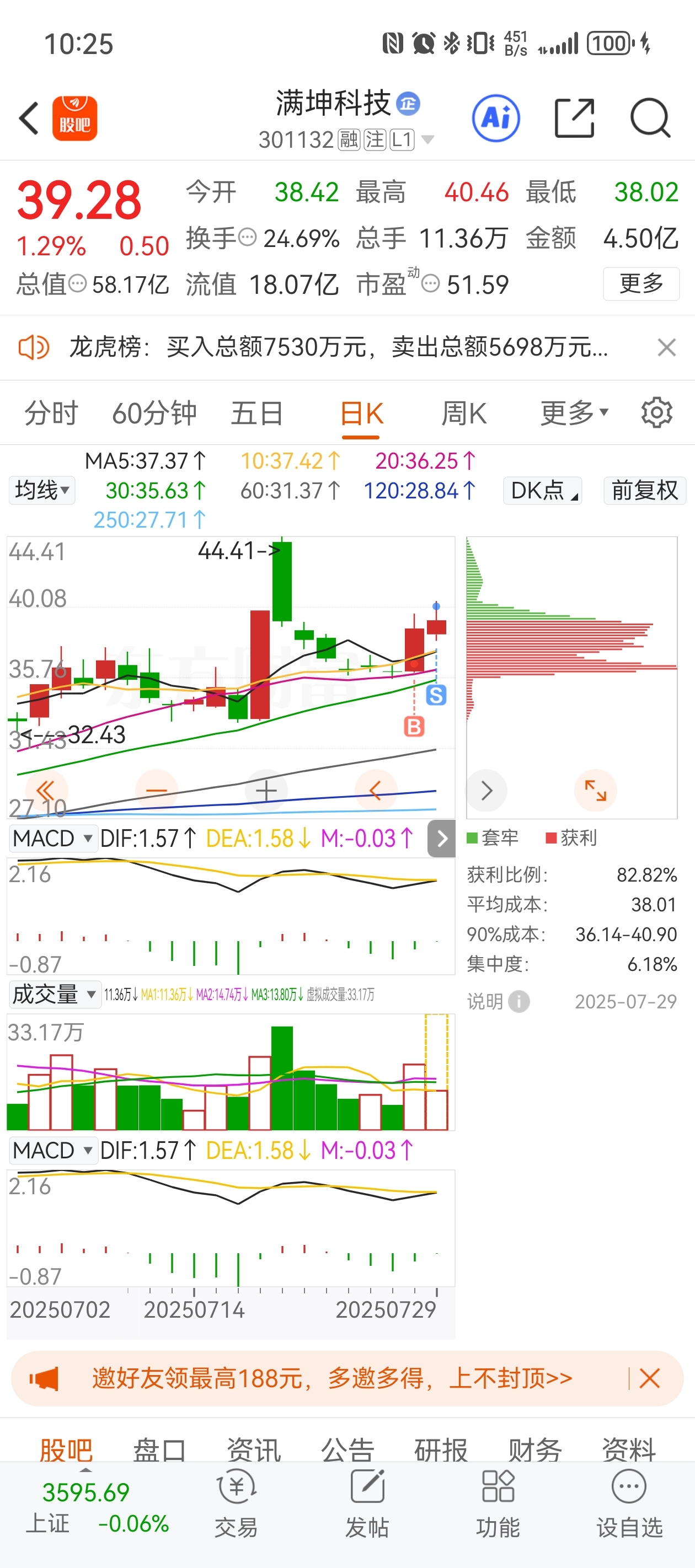Screen dimensions: 695x1568
Task: Switch to the 资讯 news tab
Action: 253,1449
